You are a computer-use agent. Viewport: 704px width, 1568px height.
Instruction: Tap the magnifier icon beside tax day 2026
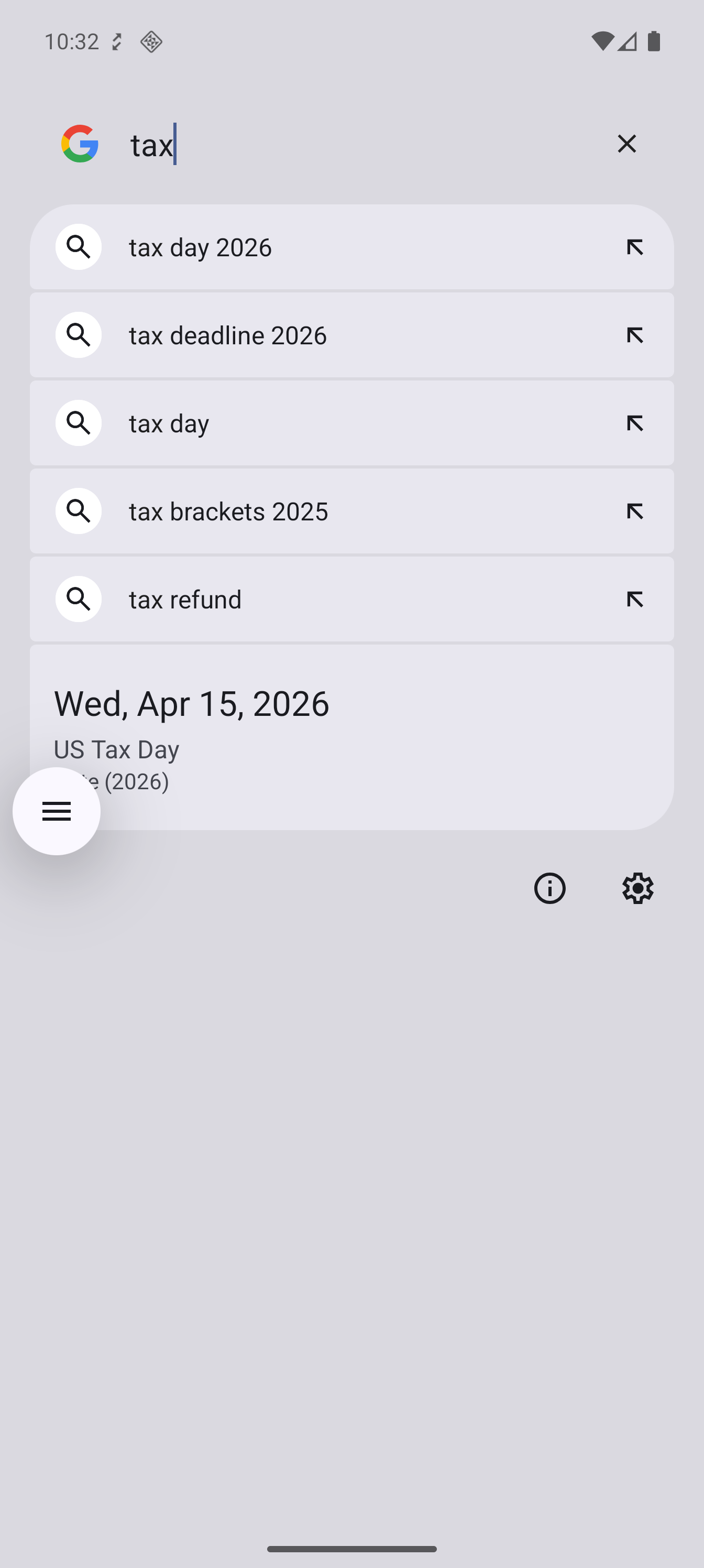pos(78,246)
